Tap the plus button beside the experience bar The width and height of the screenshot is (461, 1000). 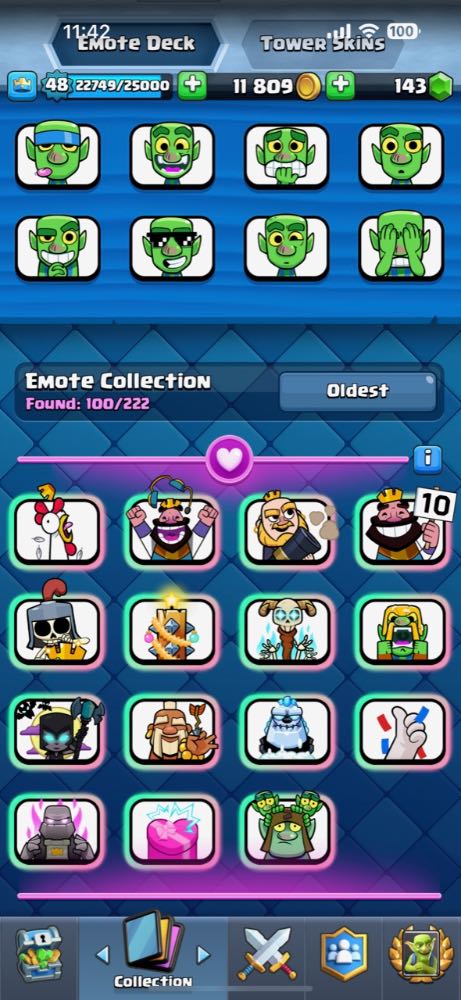(192, 86)
